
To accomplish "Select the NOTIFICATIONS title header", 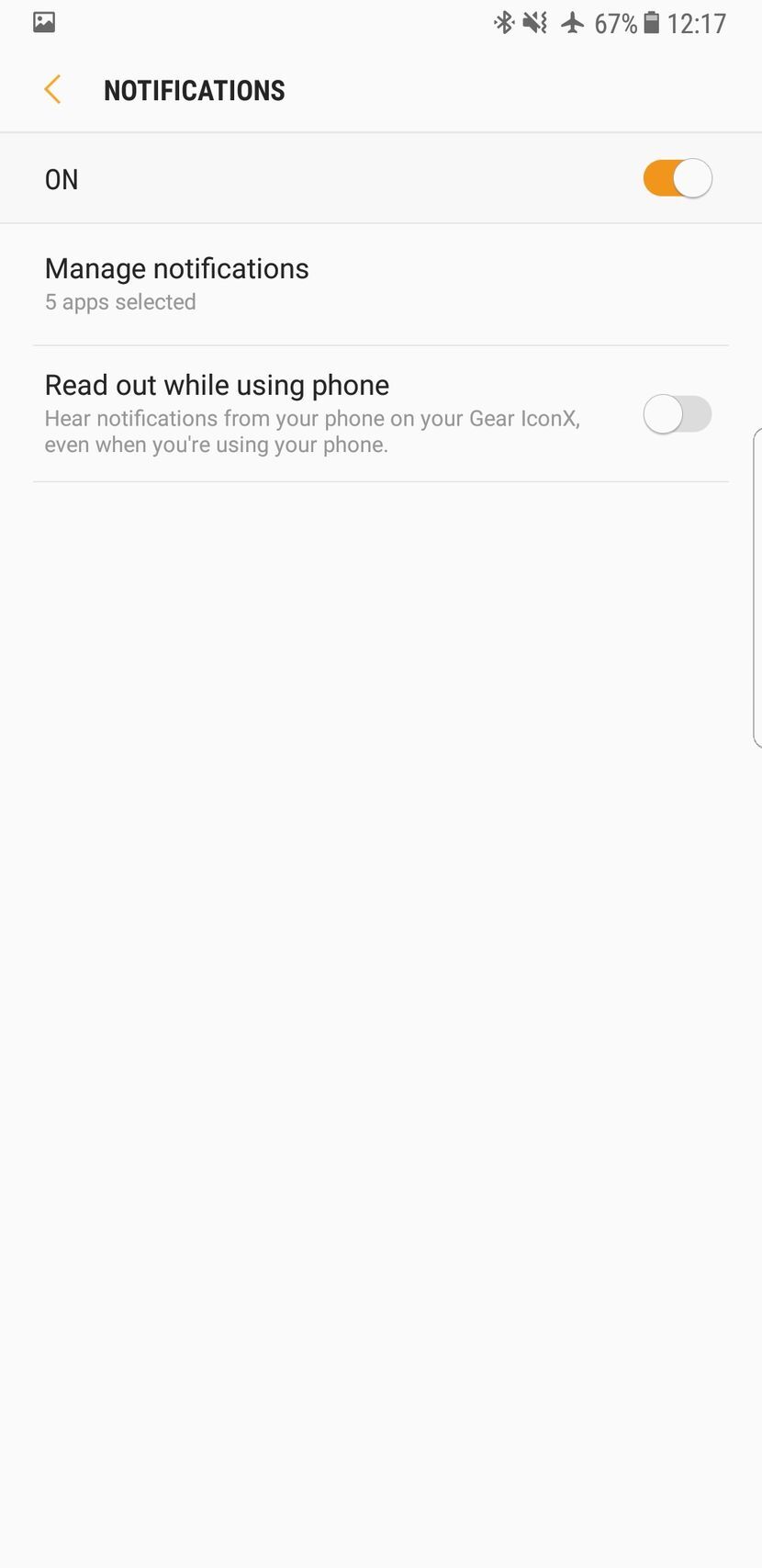I will tap(194, 89).
